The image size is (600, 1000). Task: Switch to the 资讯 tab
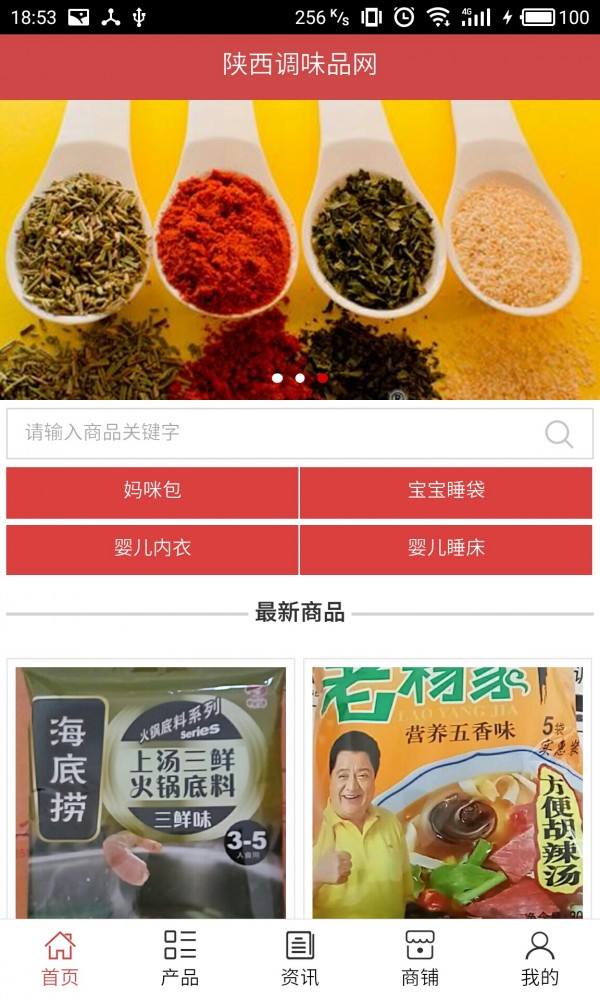coord(300,958)
